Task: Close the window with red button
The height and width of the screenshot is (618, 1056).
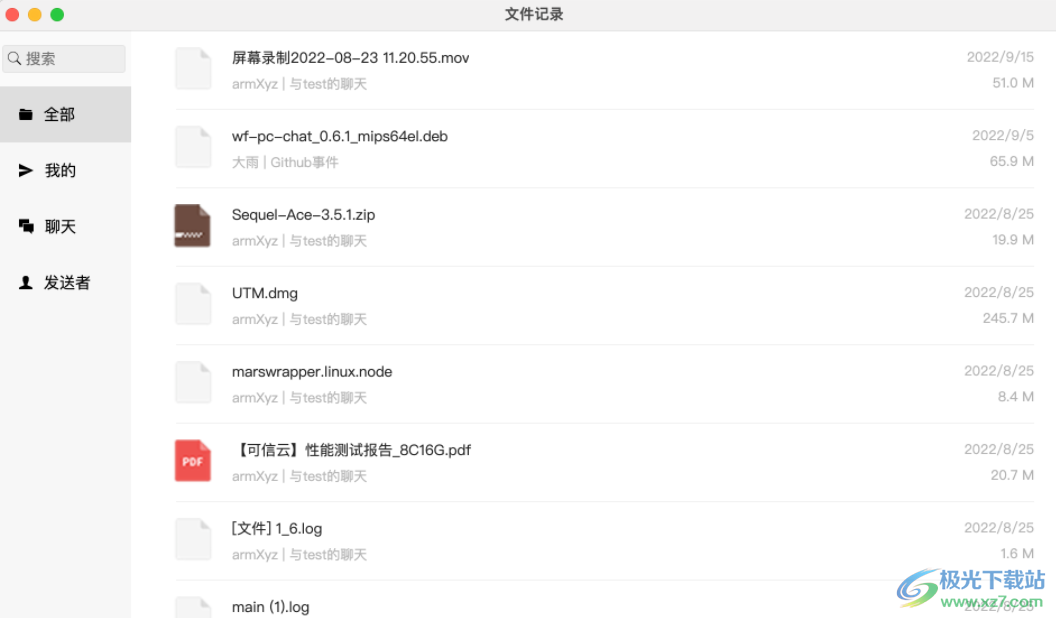Action: (x=12, y=14)
